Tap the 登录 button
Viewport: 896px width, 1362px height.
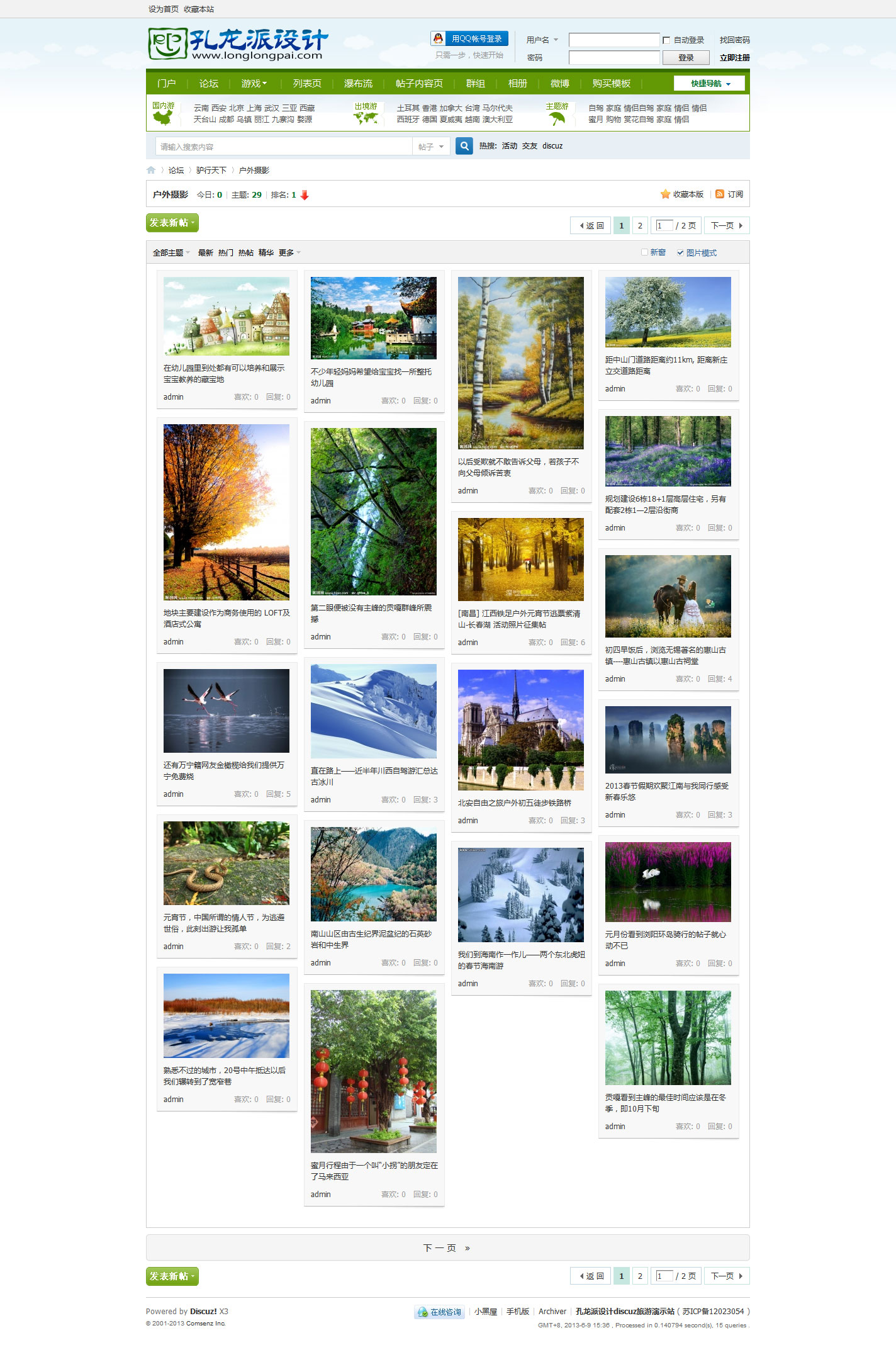point(685,57)
